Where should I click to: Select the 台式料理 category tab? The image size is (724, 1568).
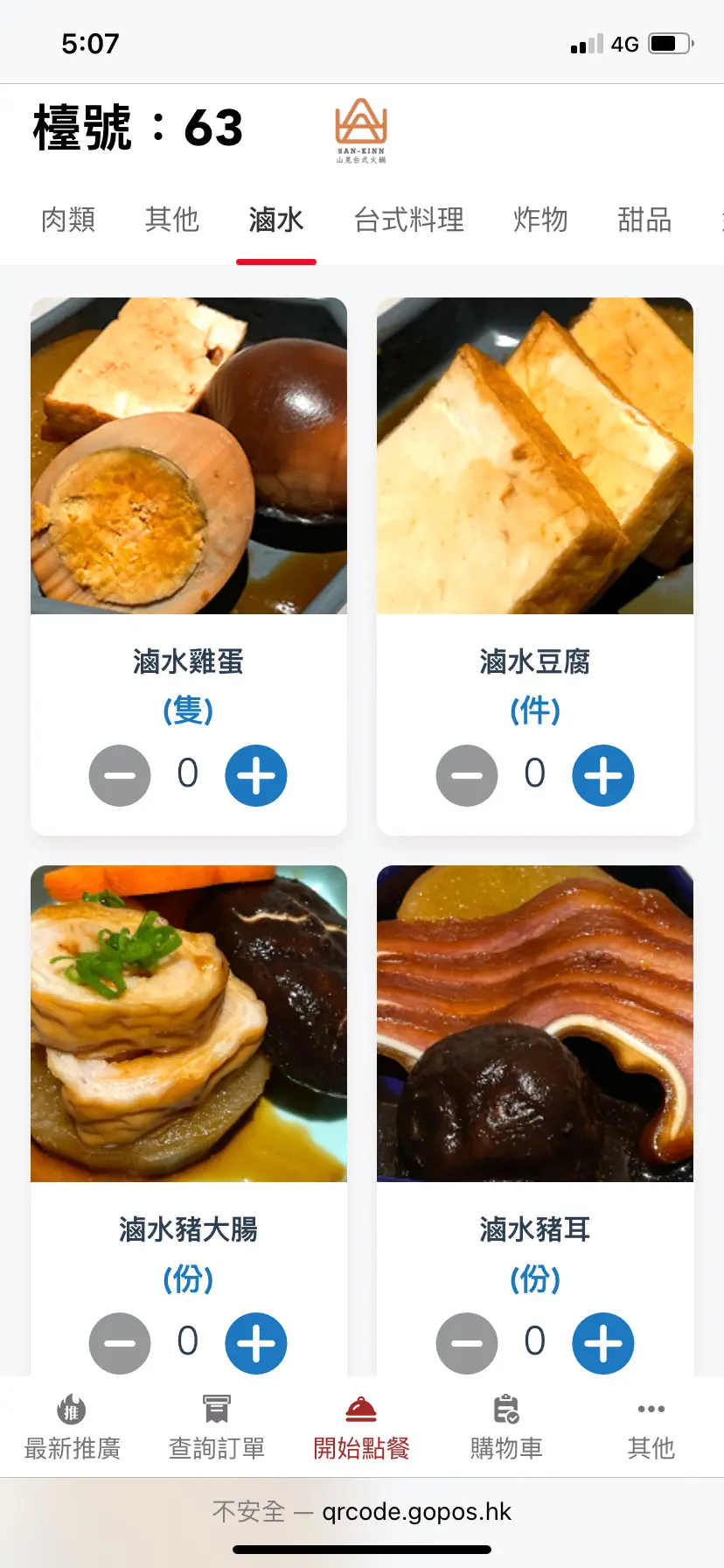[x=408, y=220]
